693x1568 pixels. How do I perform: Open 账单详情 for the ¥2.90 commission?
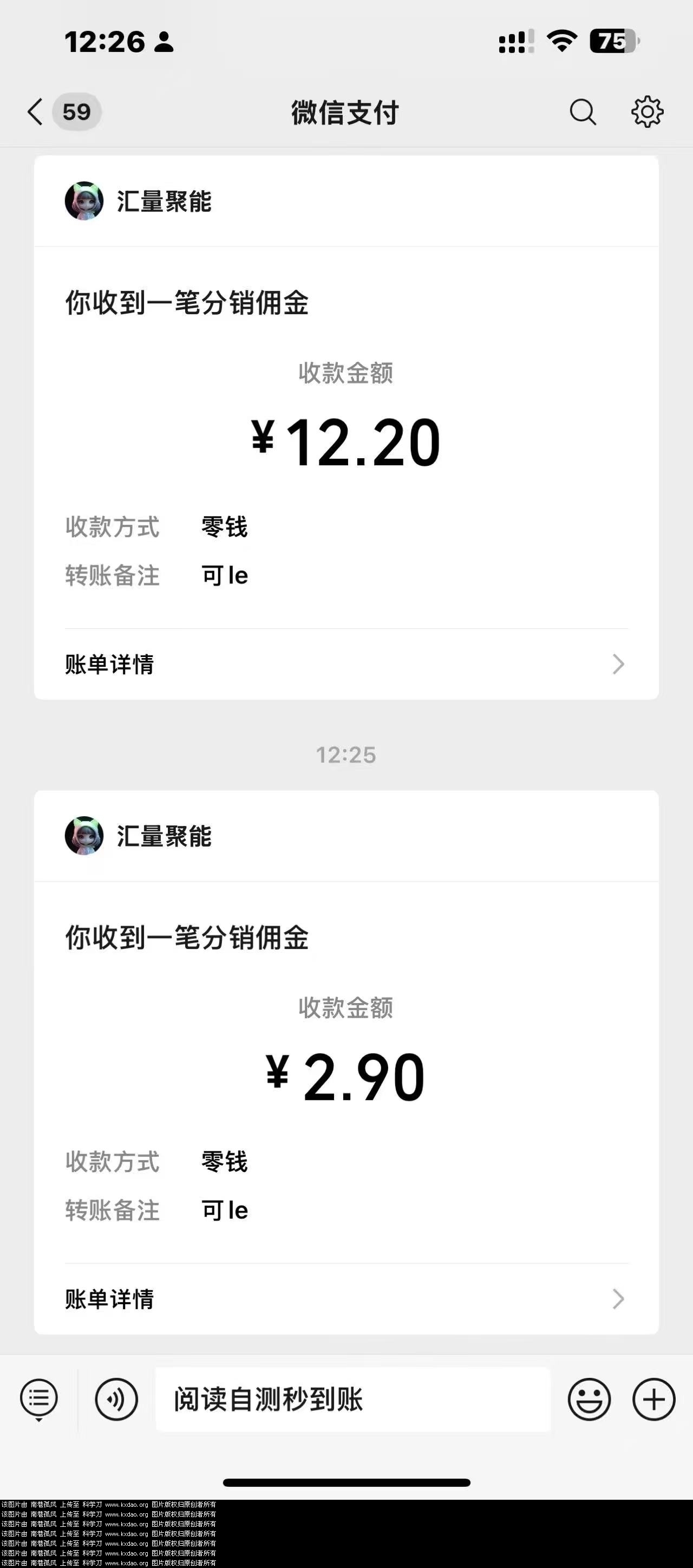click(345, 1299)
